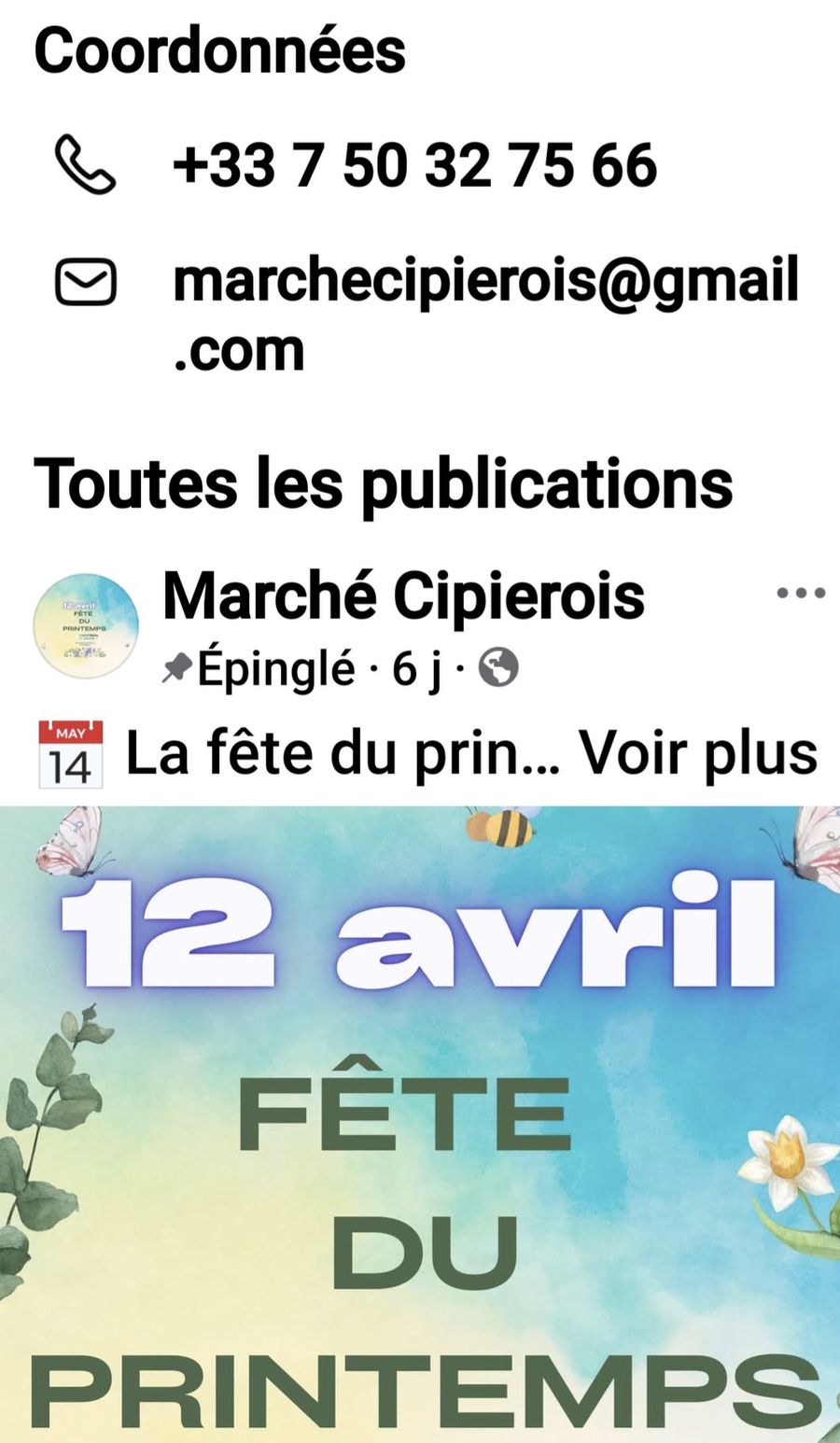Expand the post text with Voir plus

pyautogui.click(x=698, y=752)
